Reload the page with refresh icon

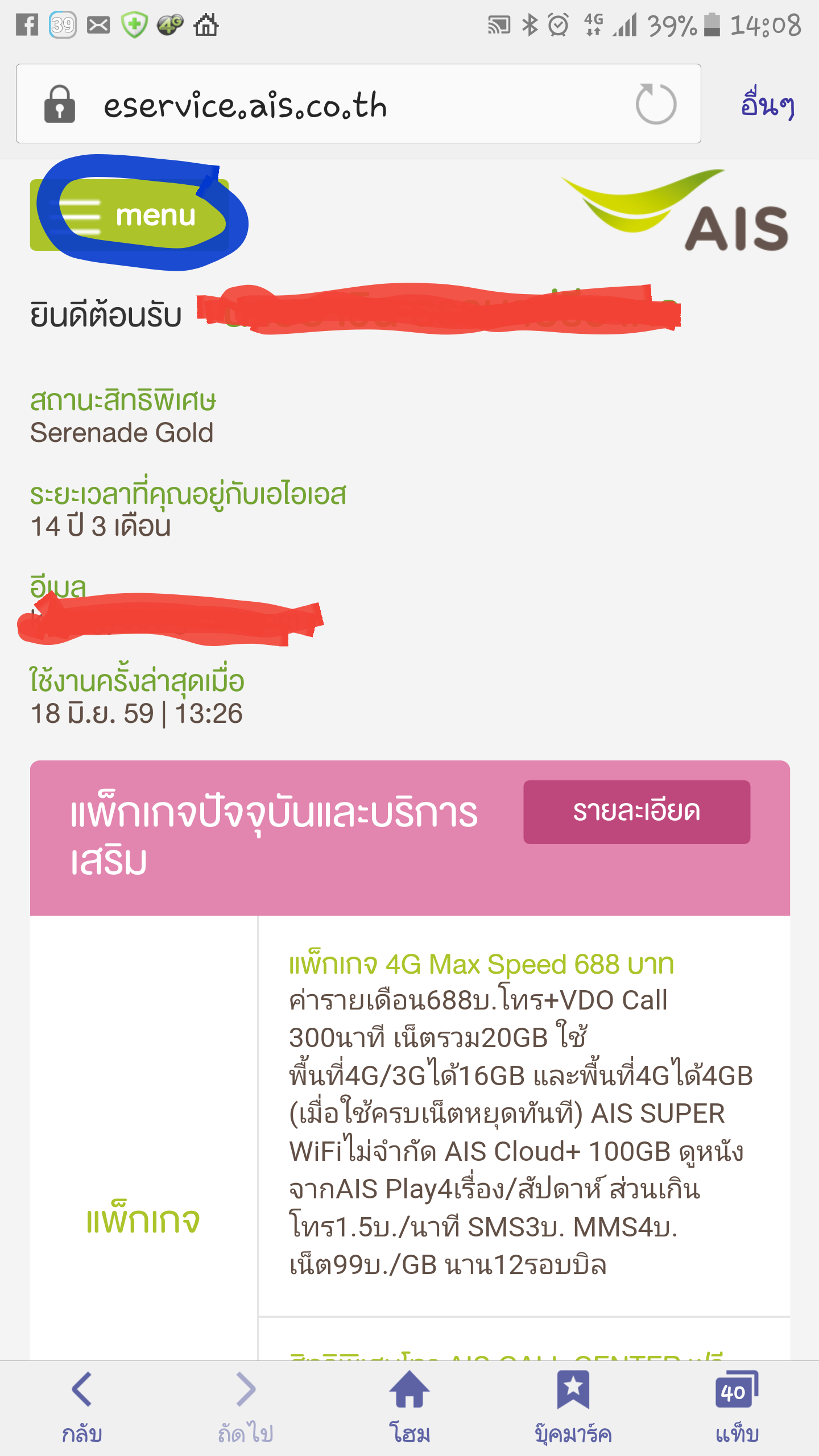656,104
